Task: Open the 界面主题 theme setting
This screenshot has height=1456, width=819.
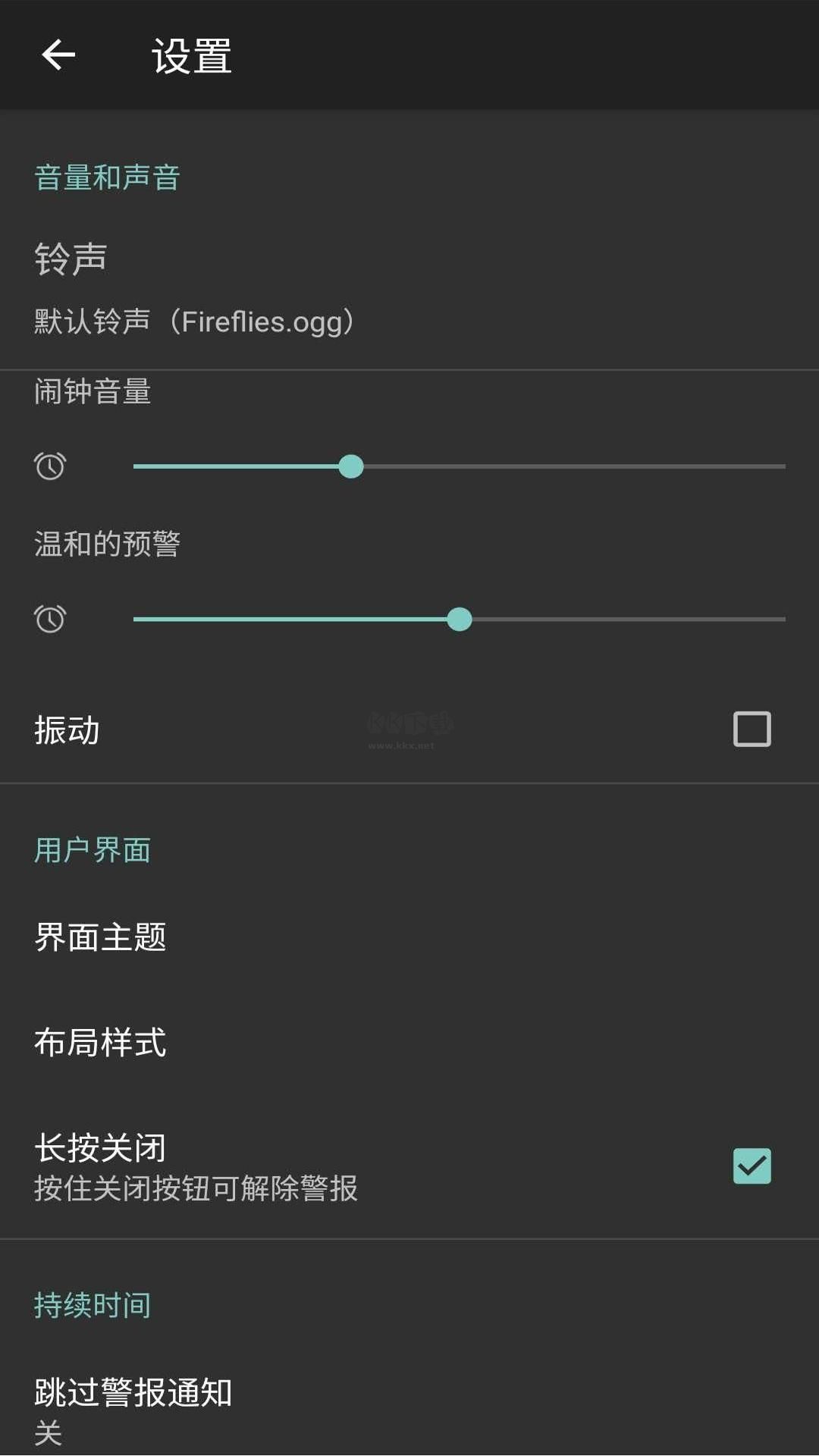Action: tap(101, 937)
